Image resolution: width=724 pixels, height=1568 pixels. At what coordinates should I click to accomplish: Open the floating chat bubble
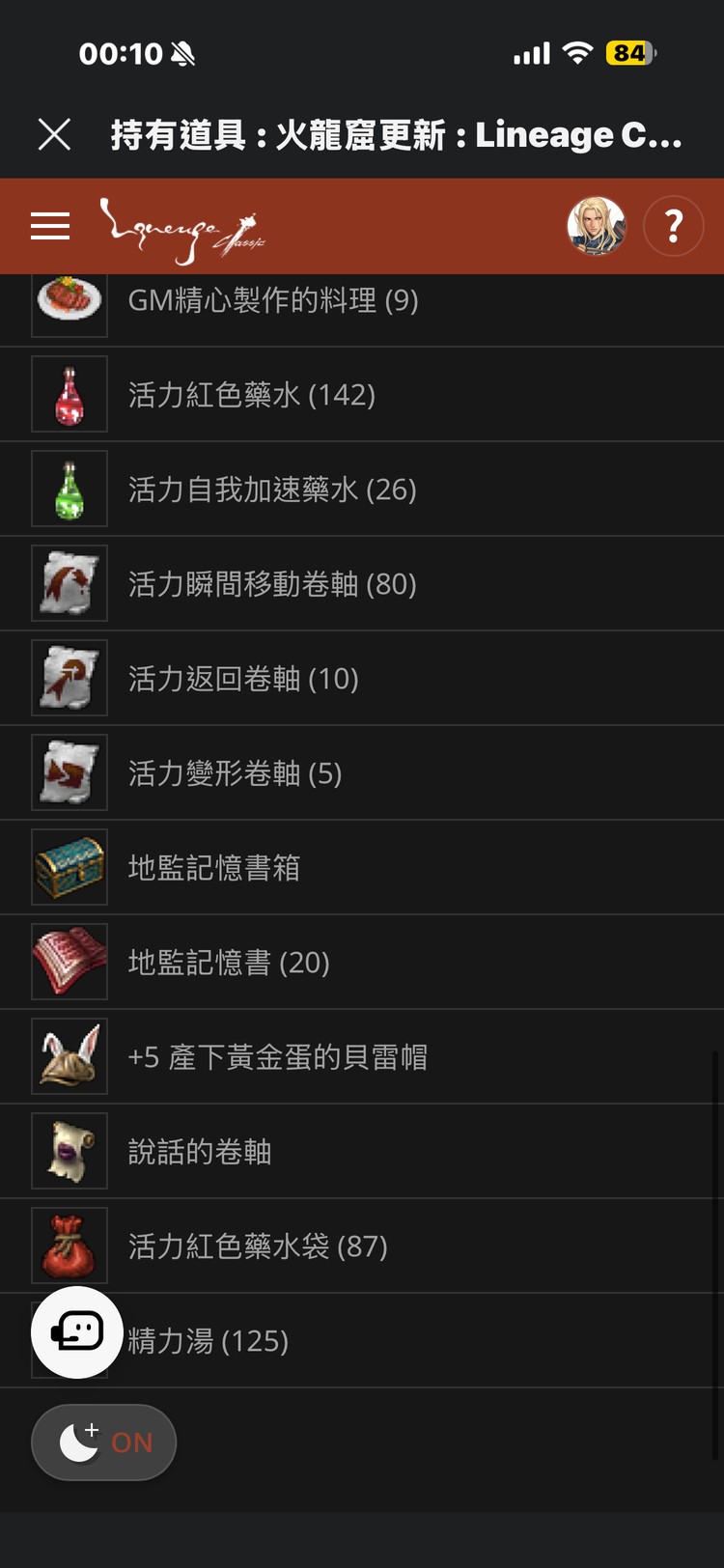tap(76, 1333)
